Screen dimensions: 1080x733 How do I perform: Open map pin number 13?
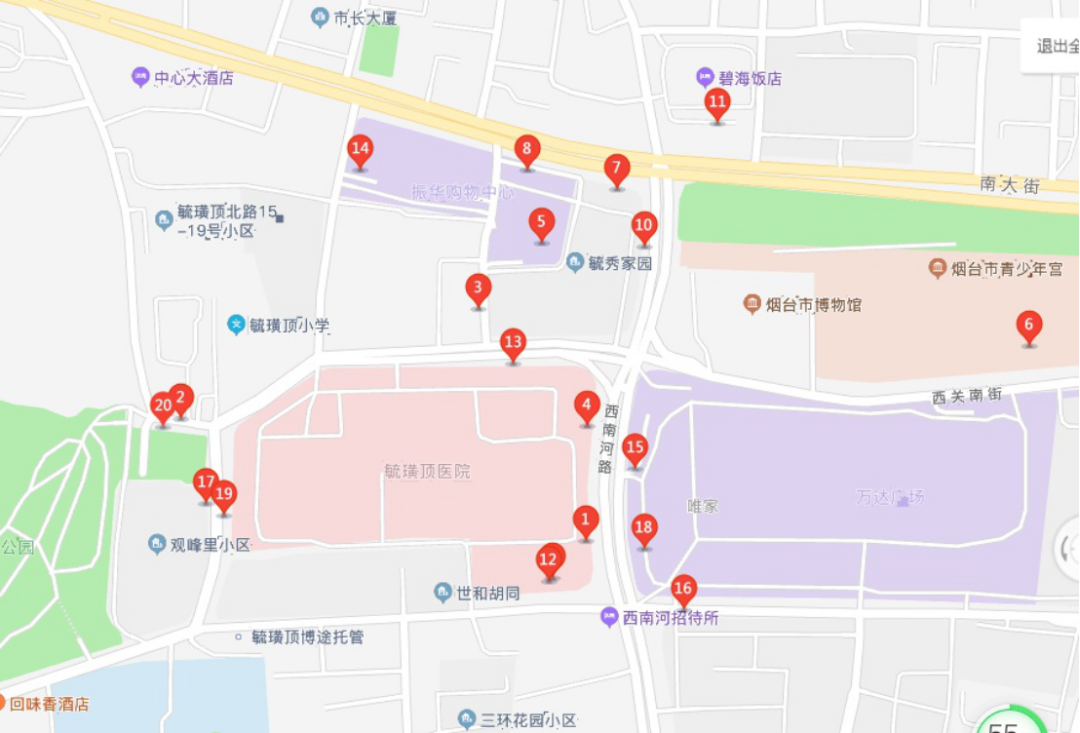[513, 344]
